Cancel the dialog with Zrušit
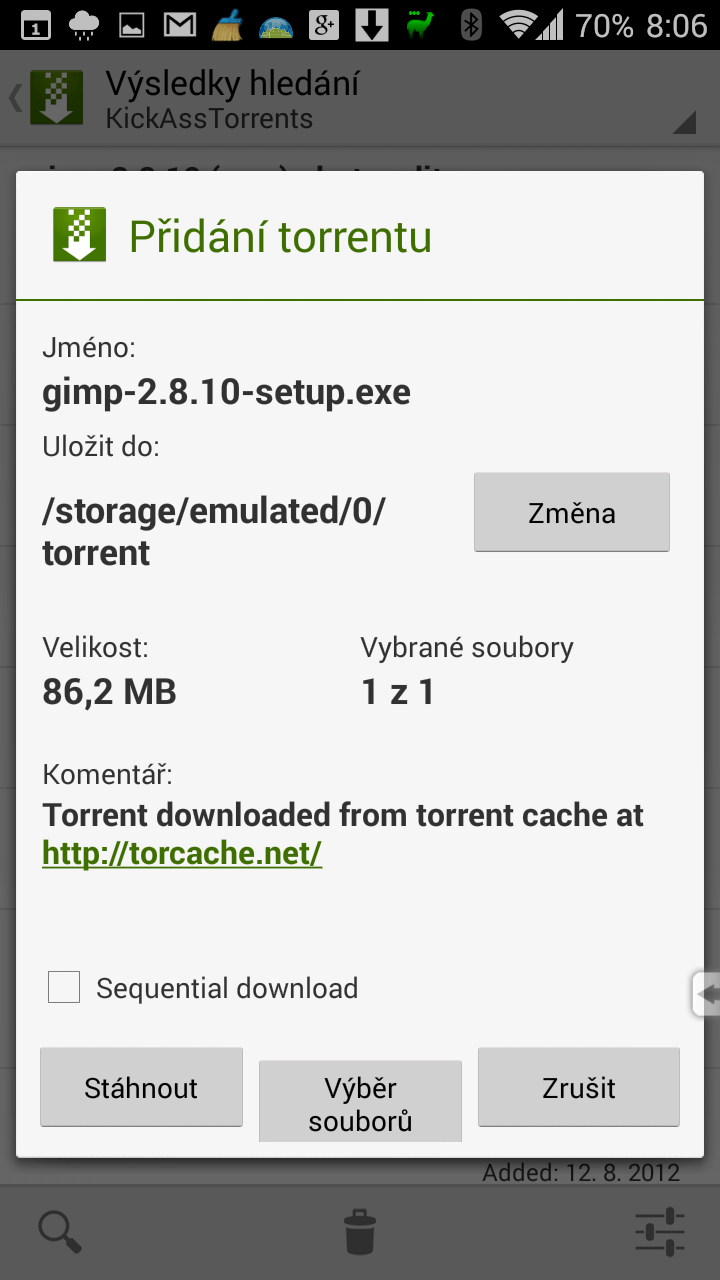Screen dimensions: 720x1280 pos(579,1087)
